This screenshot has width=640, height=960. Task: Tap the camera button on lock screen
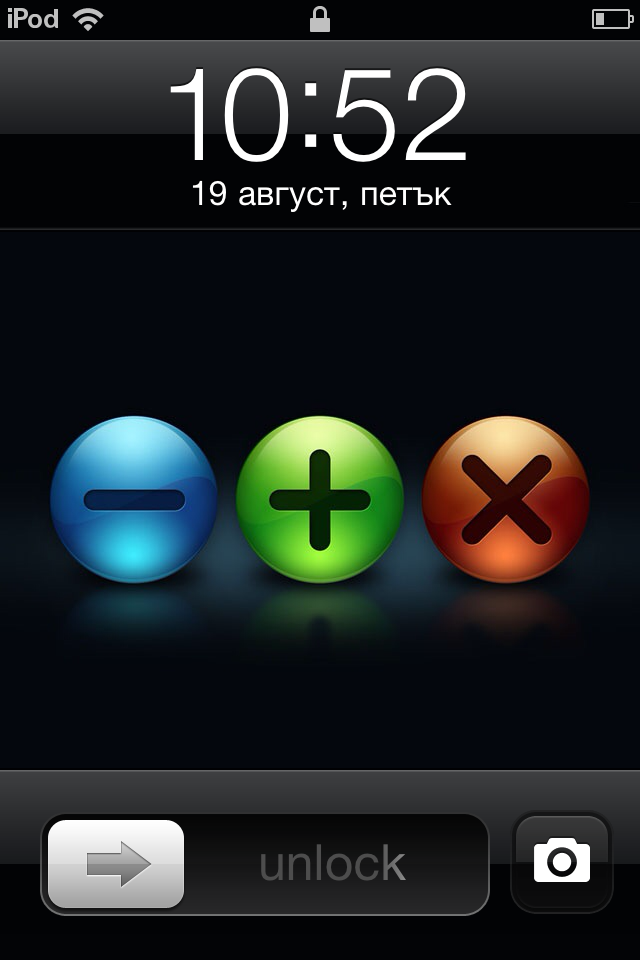point(561,862)
